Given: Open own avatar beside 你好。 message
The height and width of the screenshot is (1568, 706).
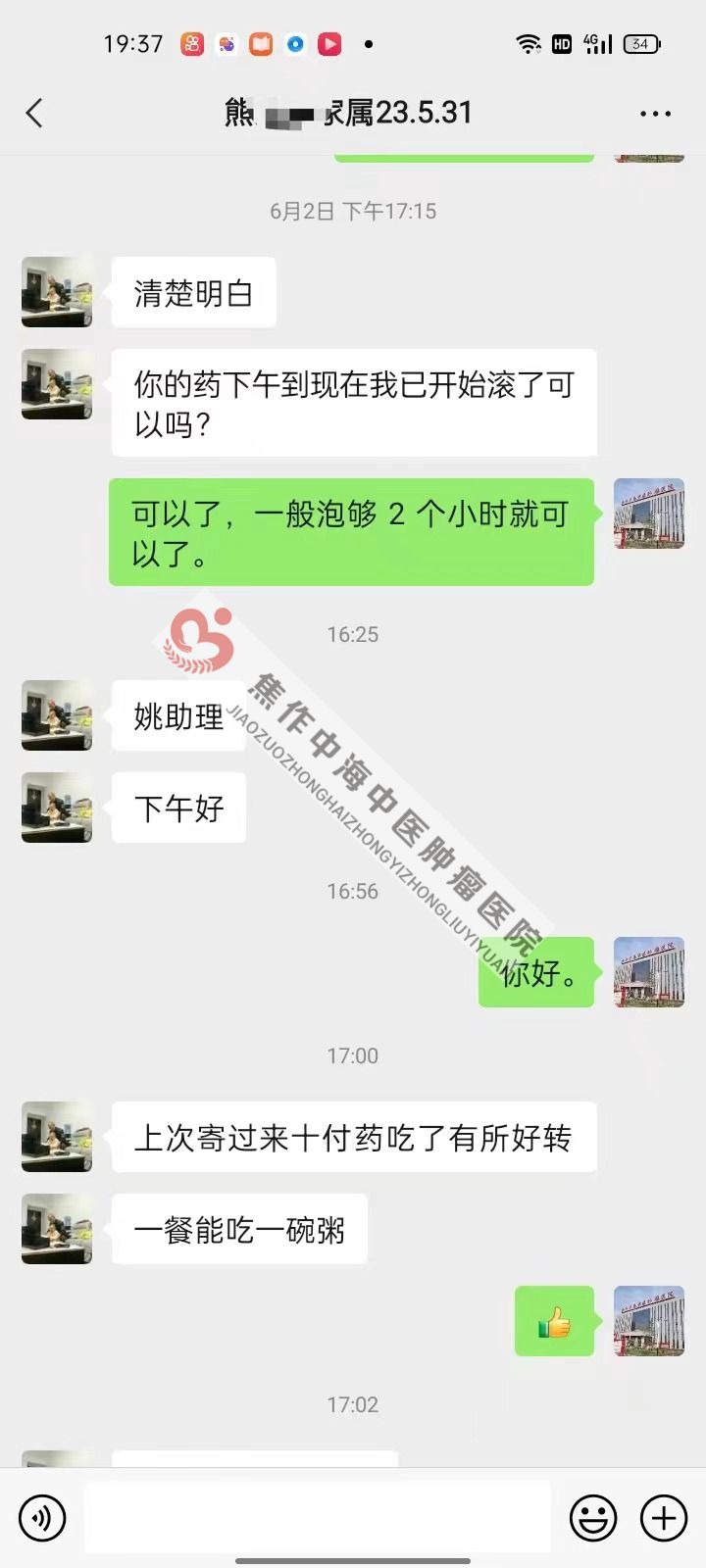Looking at the screenshot, I should click(x=648, y=972).
